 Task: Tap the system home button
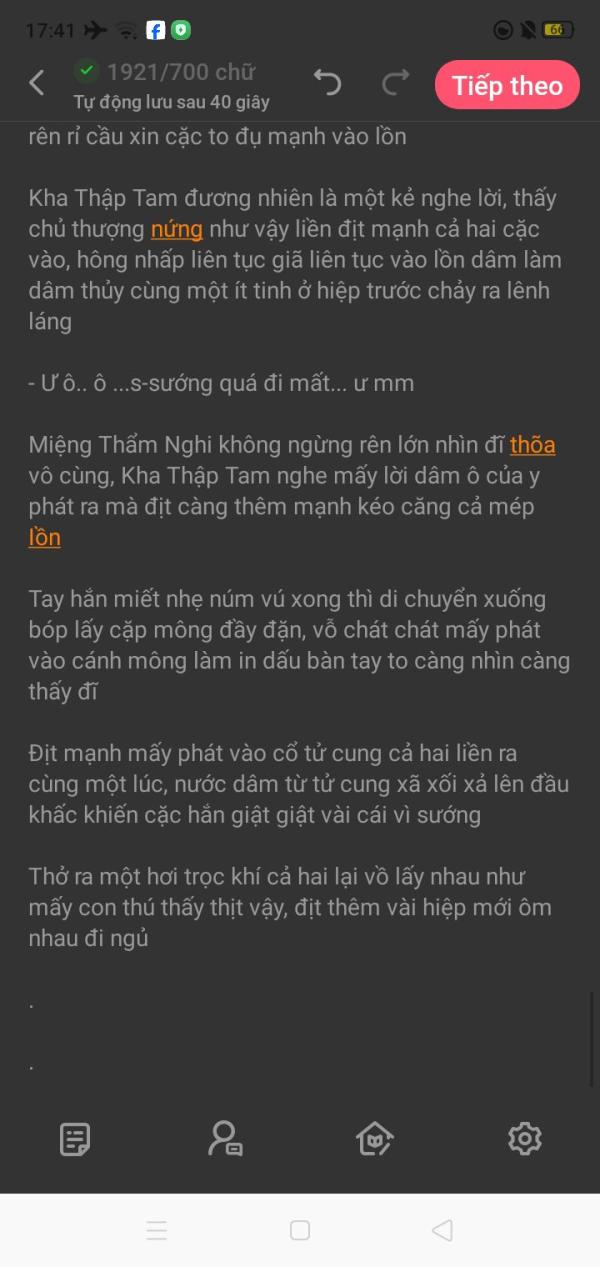coord(300,1230)
